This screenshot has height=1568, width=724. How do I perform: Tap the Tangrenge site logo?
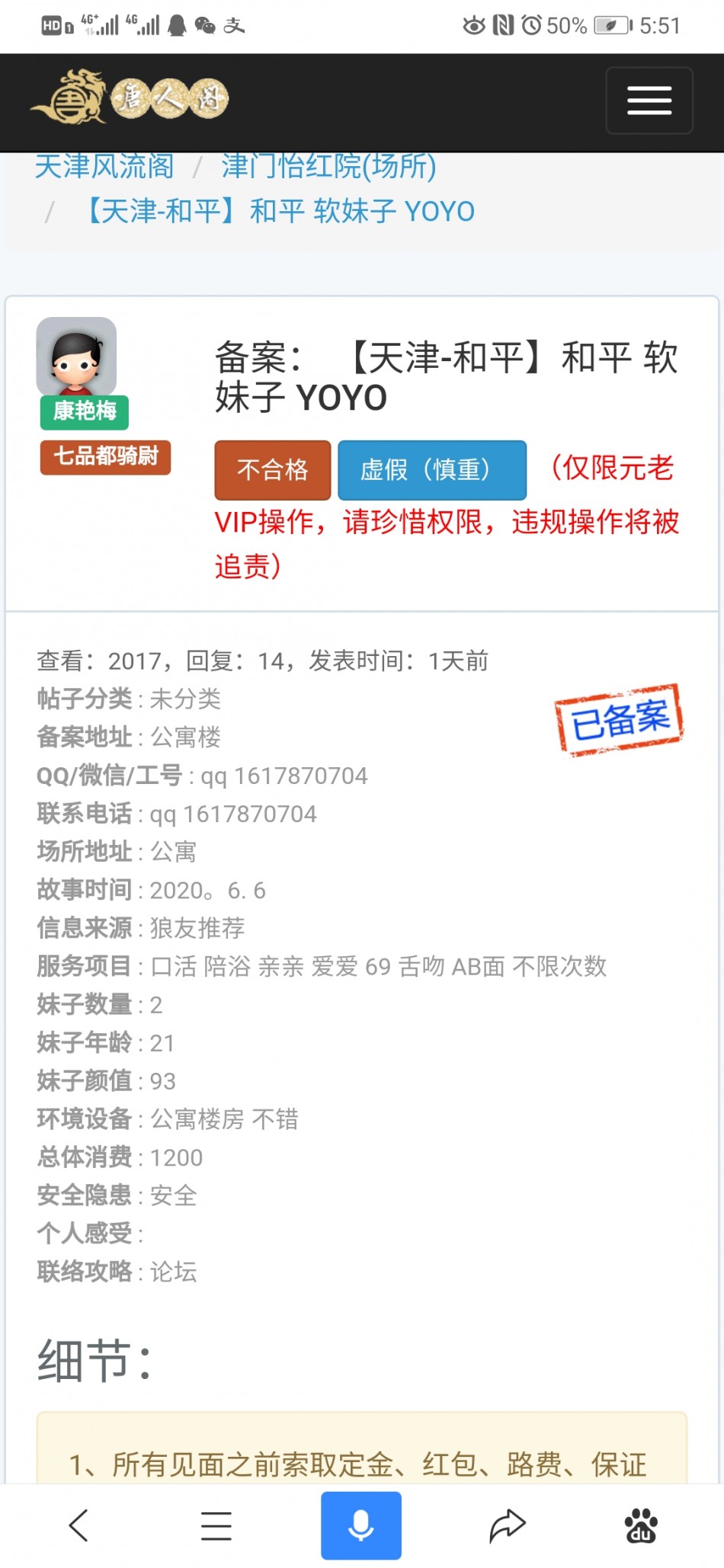click(130, 98)
